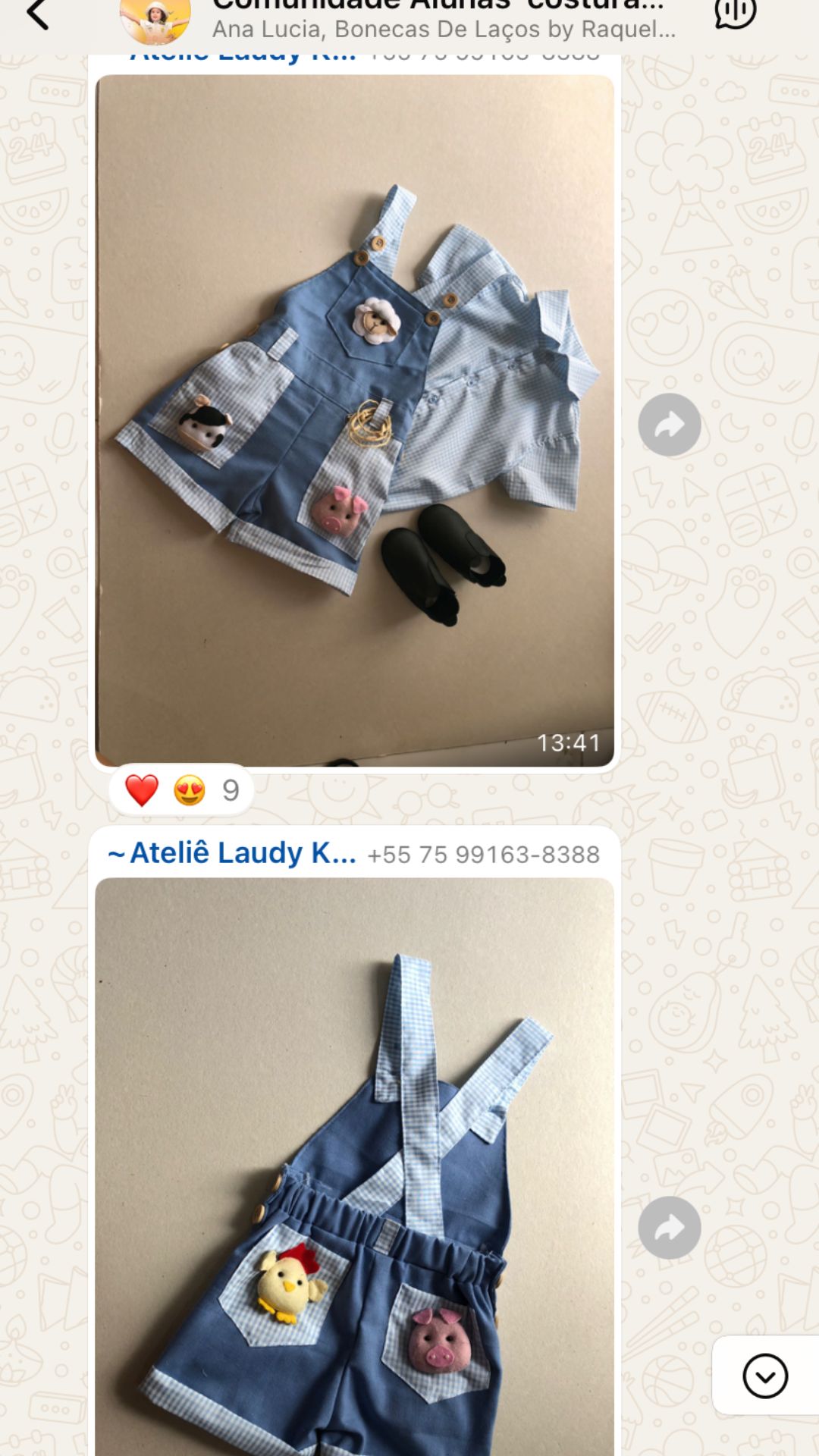Go back to the chat list
This screenshot has height=1456, width=819.
[x=36, y=15]
